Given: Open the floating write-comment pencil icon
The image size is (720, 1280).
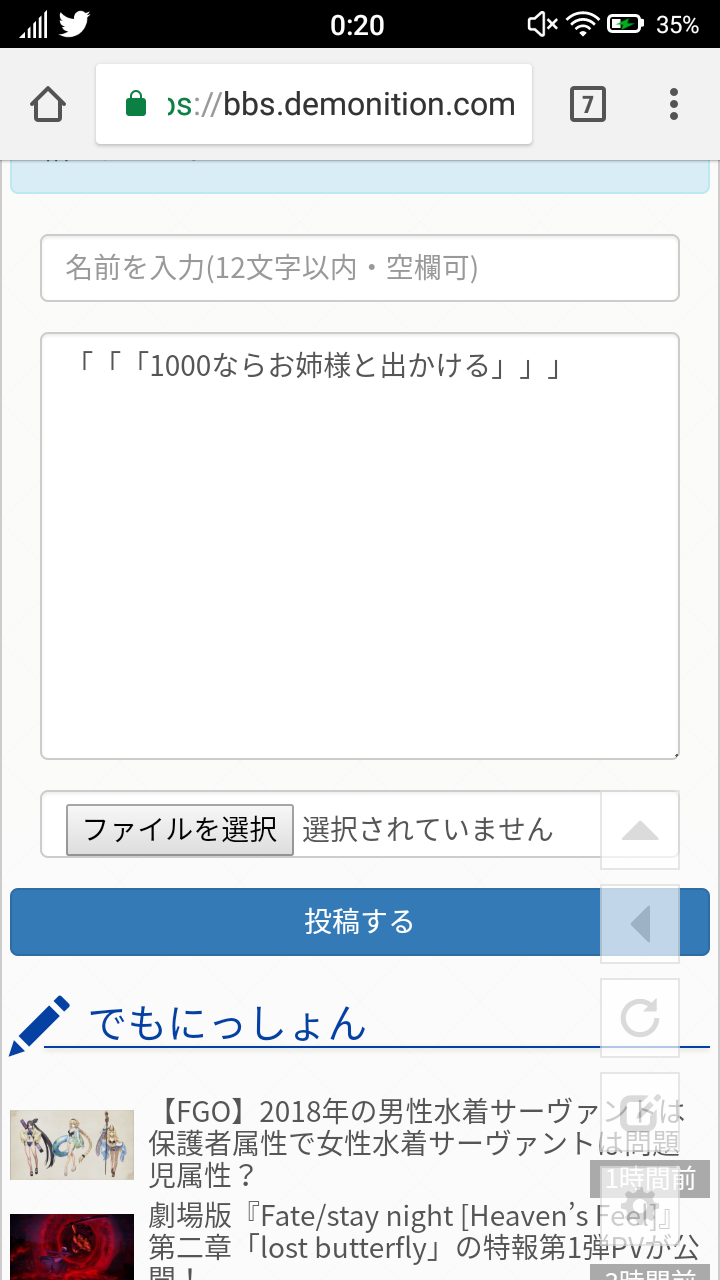Looking at the screenshot, I should [x=640, y=1112].
